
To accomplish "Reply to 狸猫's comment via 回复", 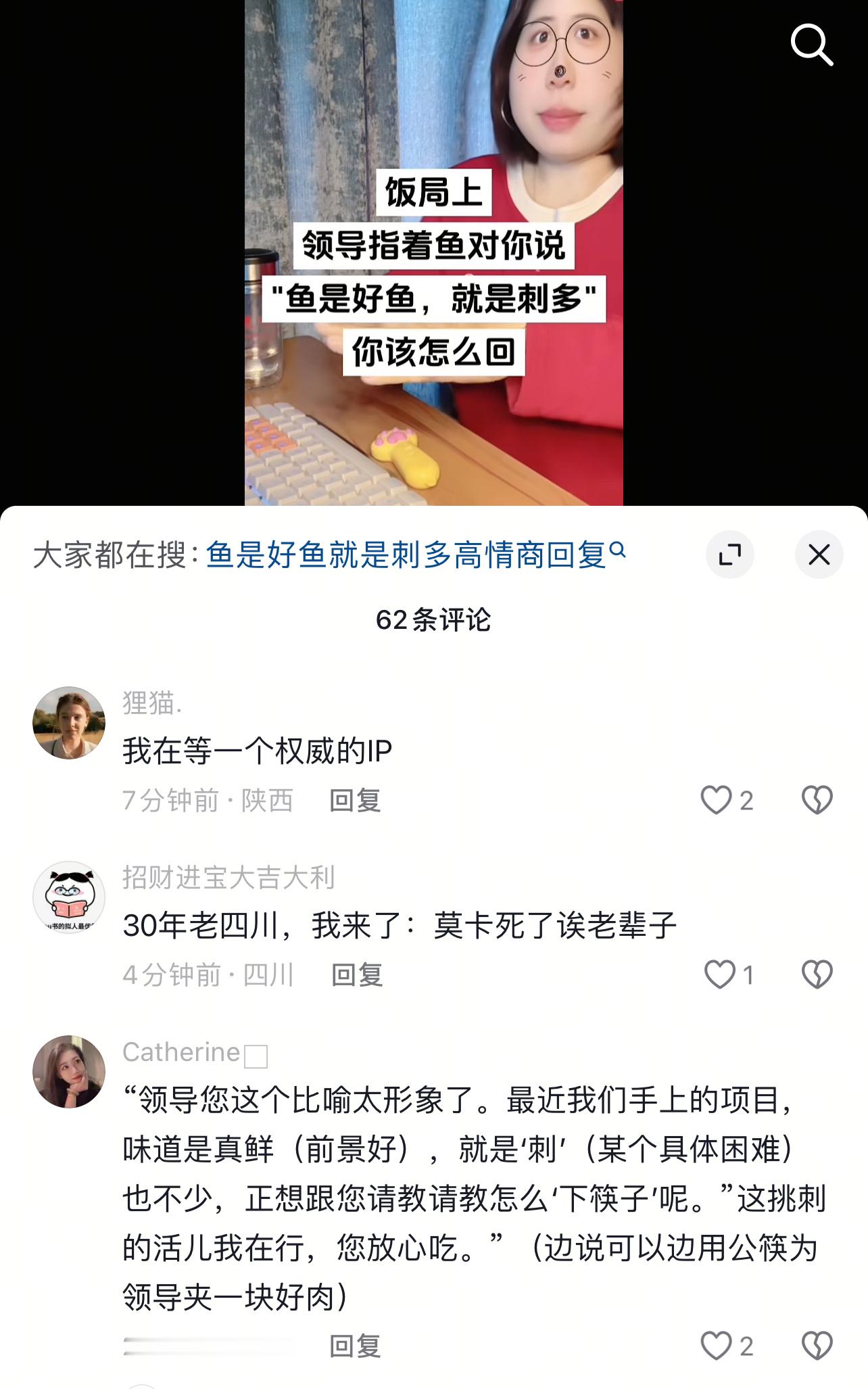I will [x=356, y=801].
